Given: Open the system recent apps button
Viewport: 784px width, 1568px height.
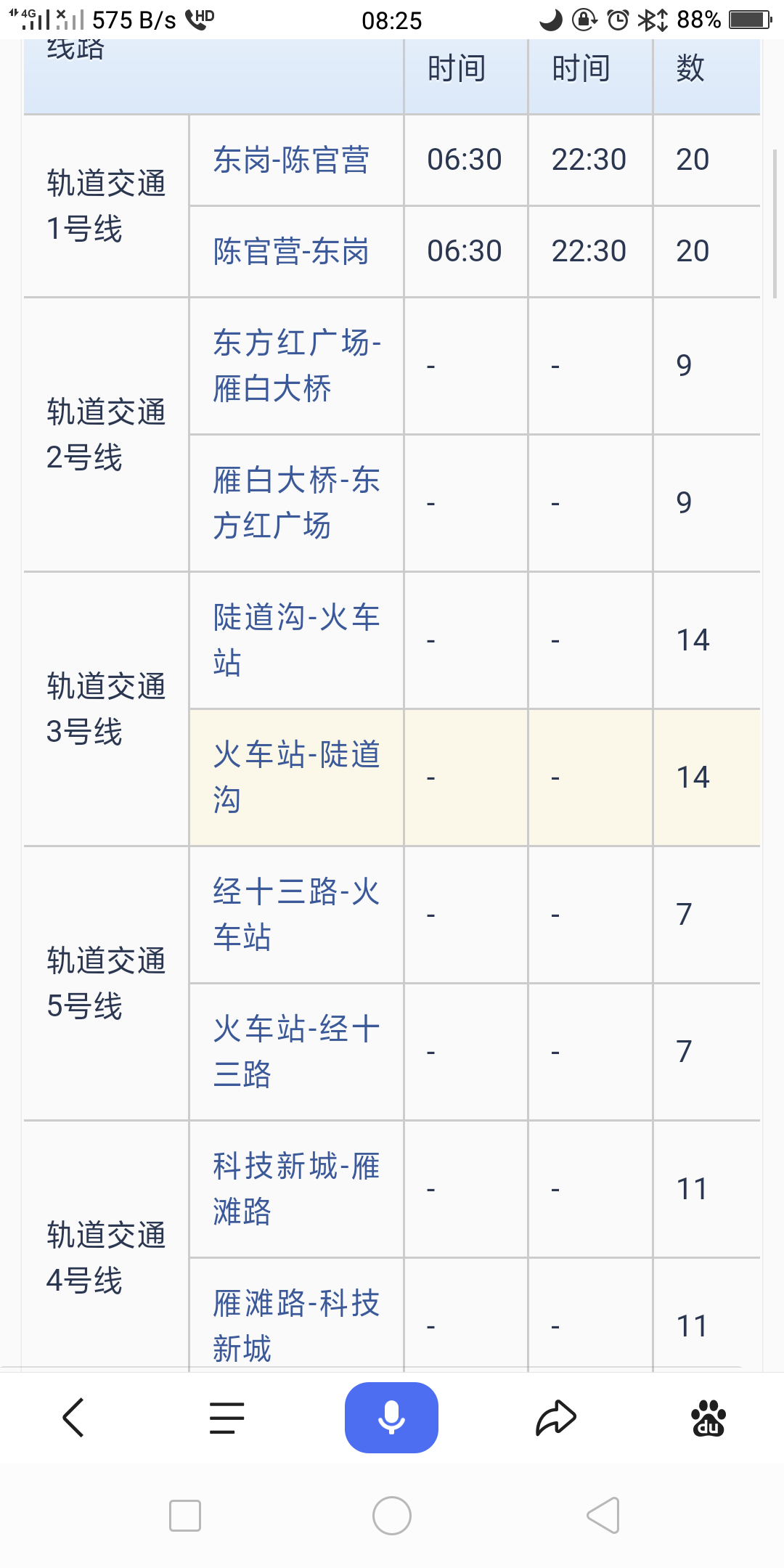Looking at the screenshot, I should pos(185,1516).
